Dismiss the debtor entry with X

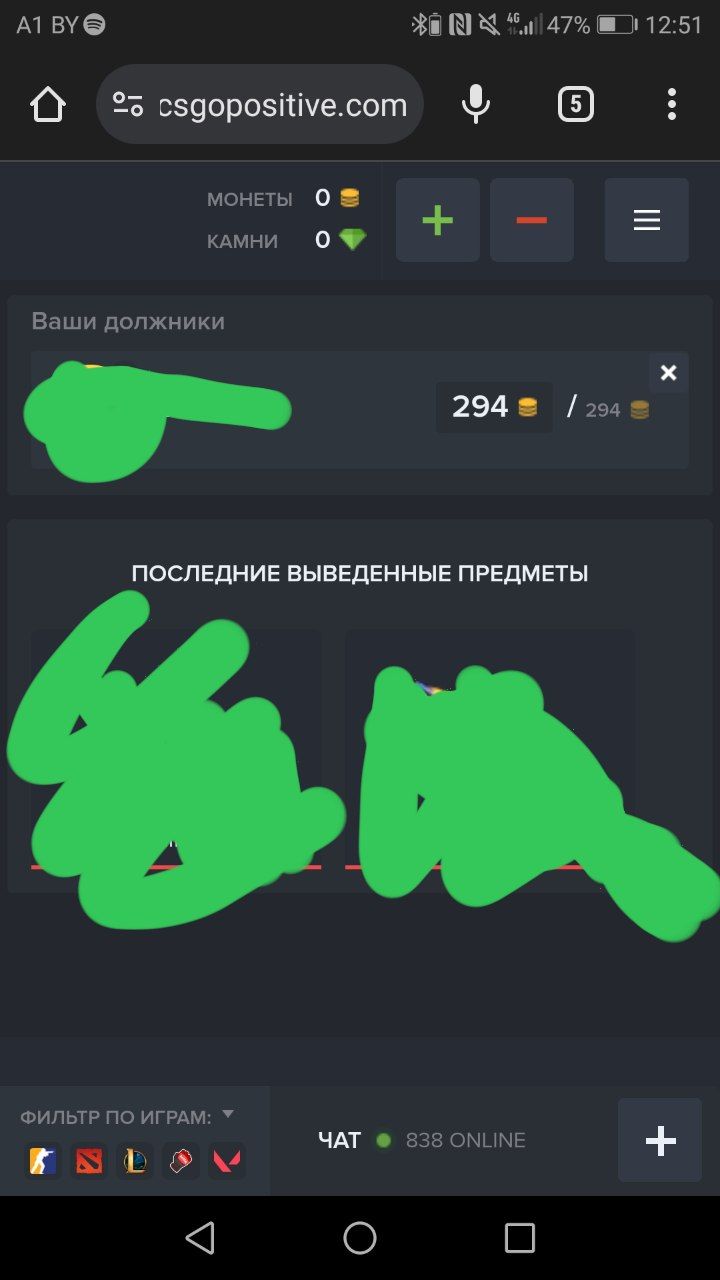pyautogui.click(x=668, y=373)
